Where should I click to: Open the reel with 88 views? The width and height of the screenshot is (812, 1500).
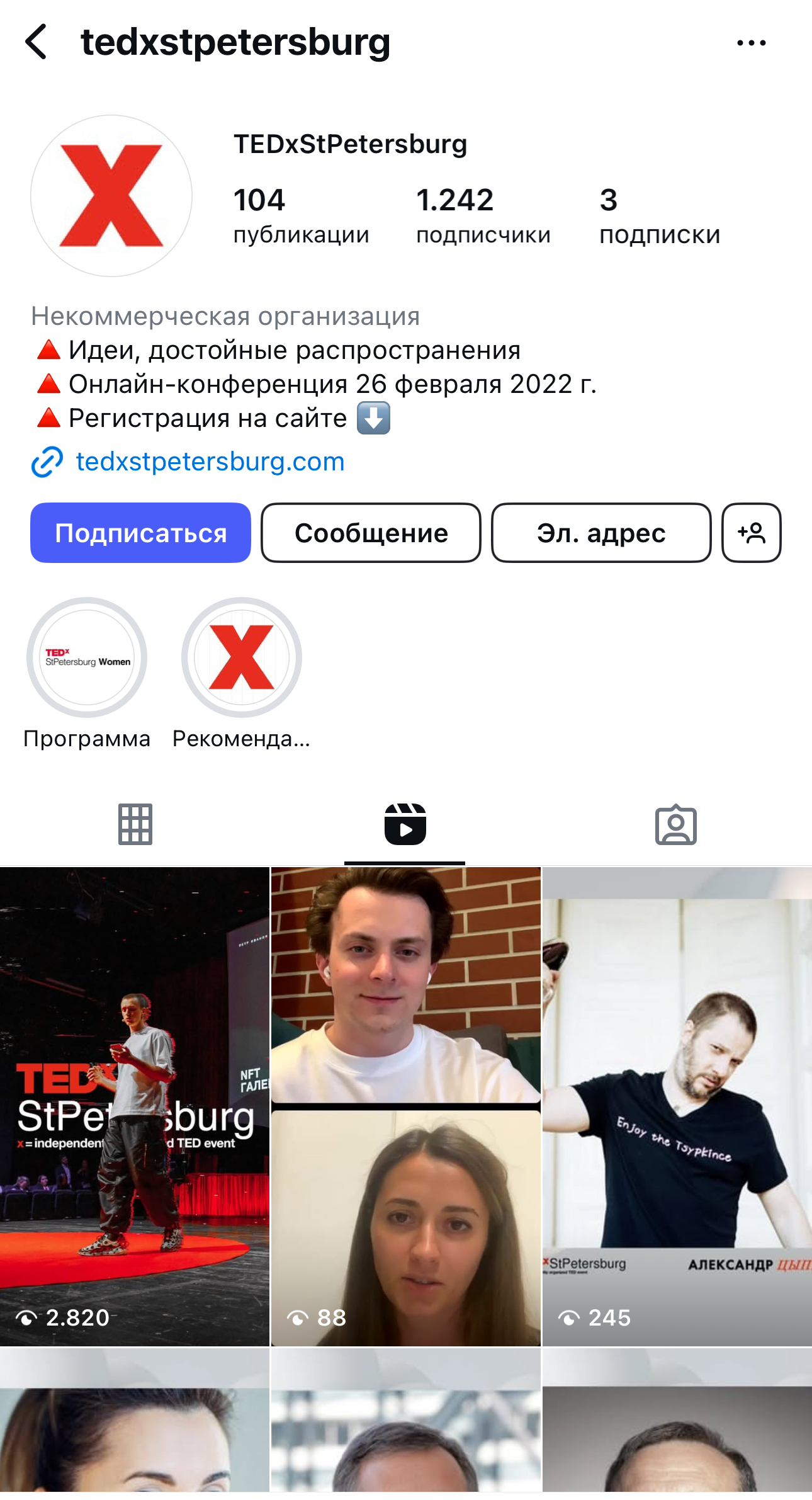coord(406,1106)
